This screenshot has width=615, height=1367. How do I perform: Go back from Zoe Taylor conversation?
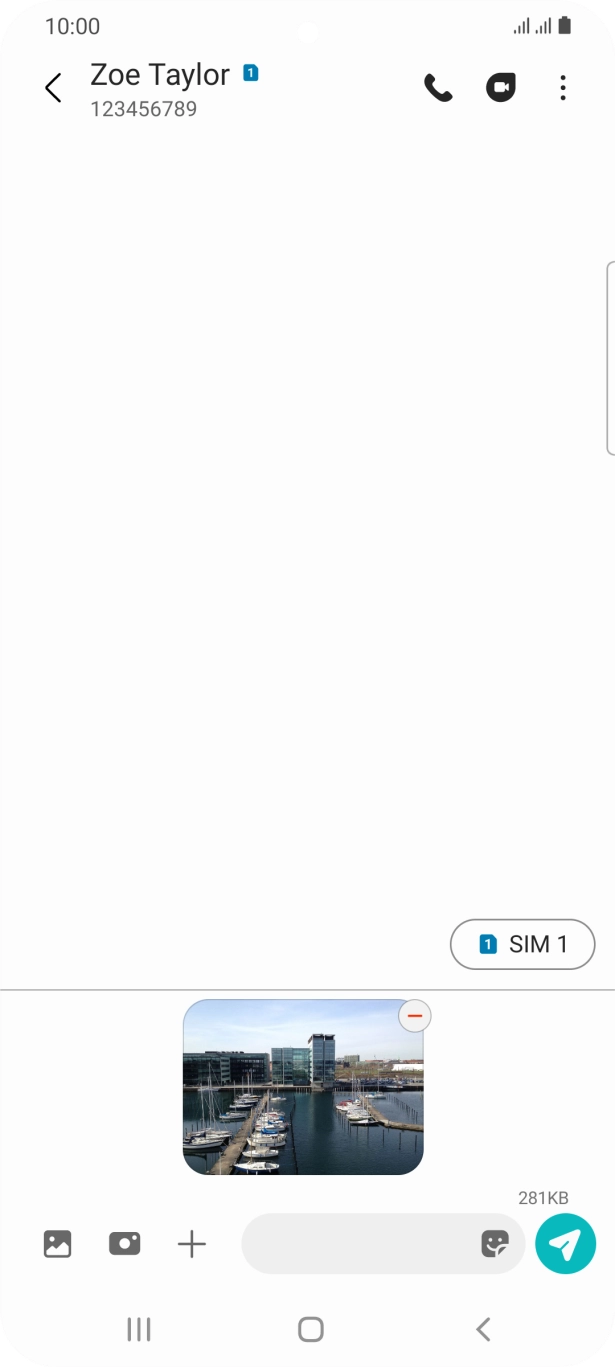(x=53, y=88)
